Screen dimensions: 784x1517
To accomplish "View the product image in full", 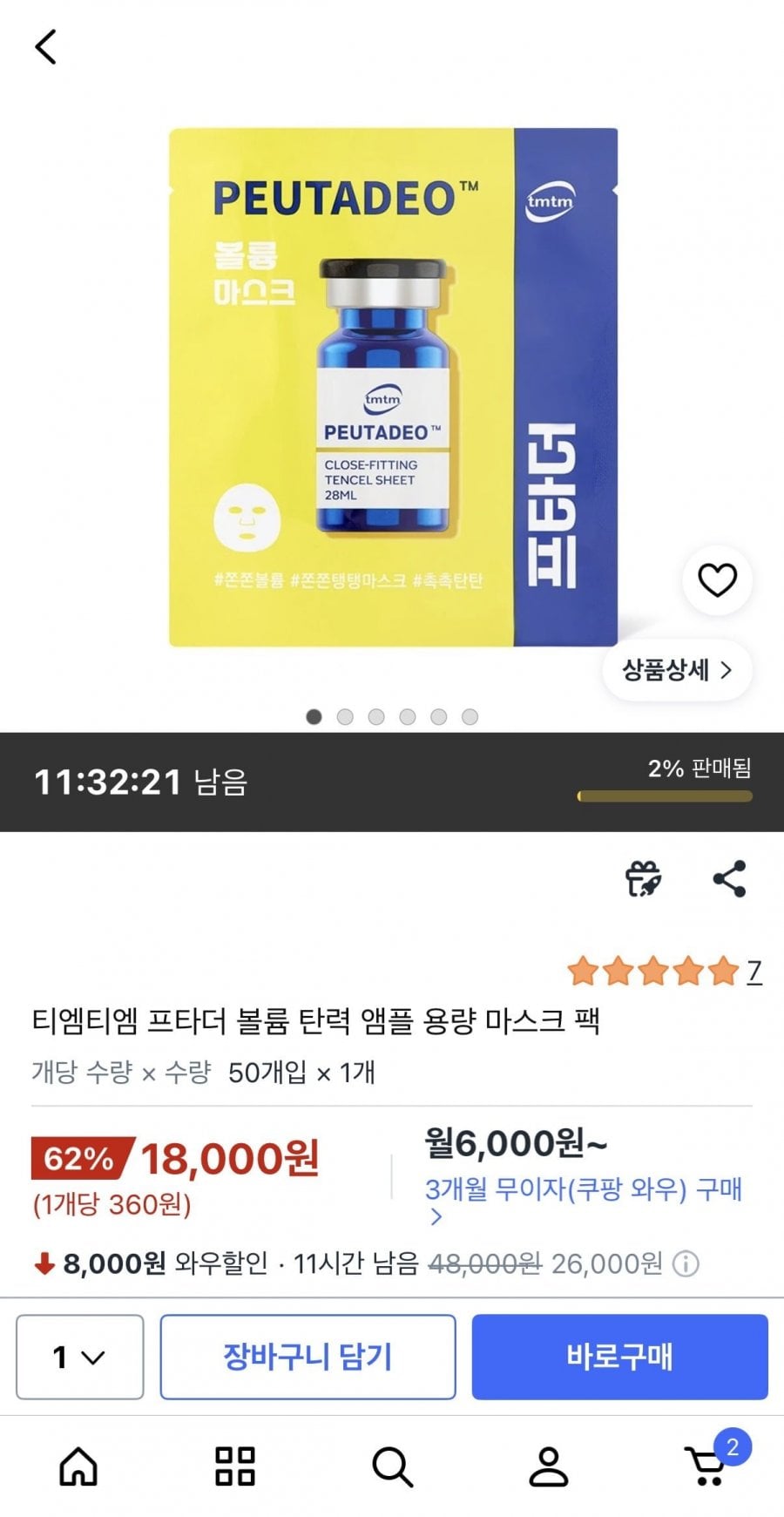I will click(392, 388).
